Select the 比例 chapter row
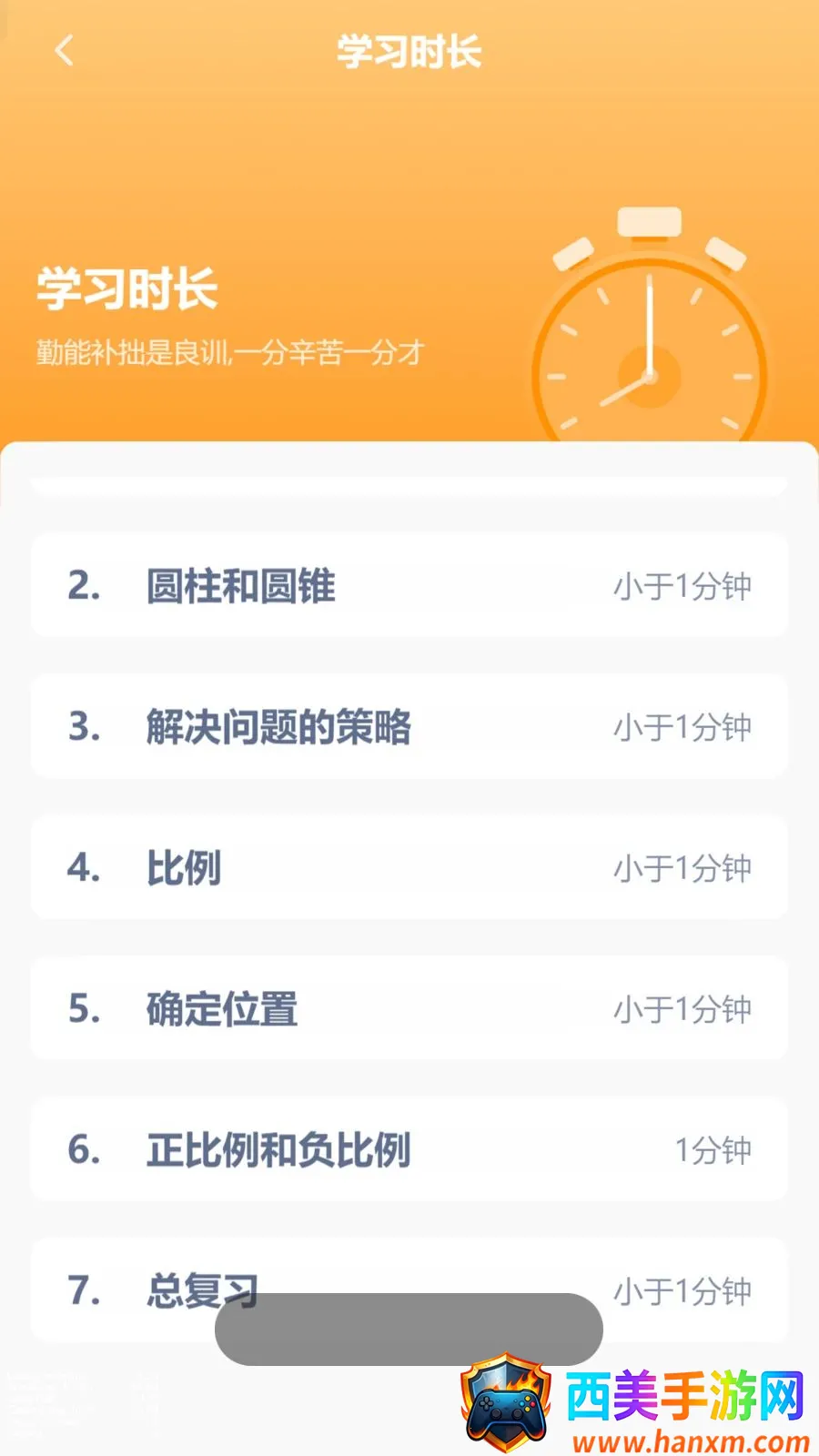This screenshot has width=819, height=1456. point(409,867)
